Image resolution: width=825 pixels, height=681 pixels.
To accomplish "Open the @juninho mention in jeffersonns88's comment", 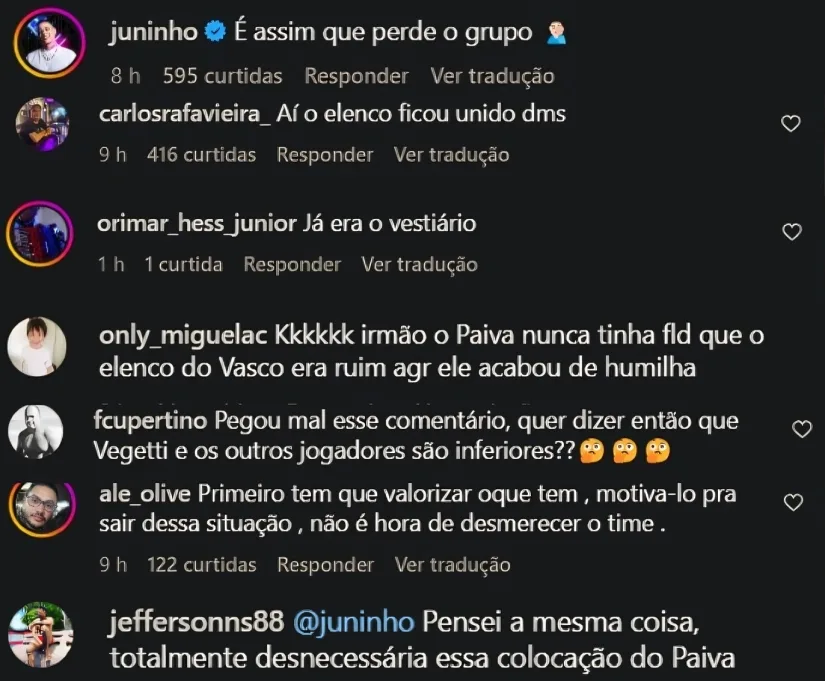I will pyautogui.click(x=354, y=622).
